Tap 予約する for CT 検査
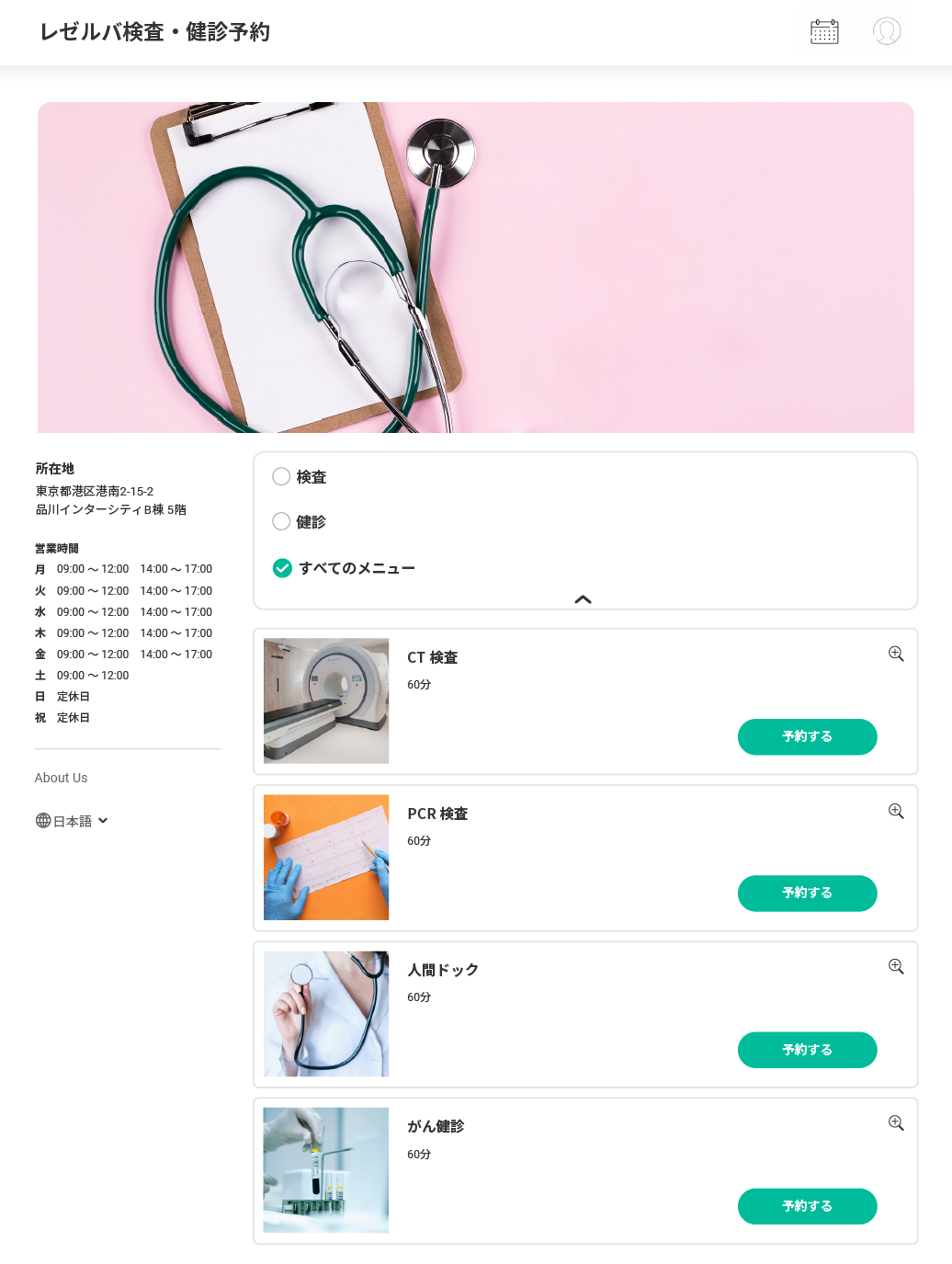The image size is (952, 1264). pos(807,736)
